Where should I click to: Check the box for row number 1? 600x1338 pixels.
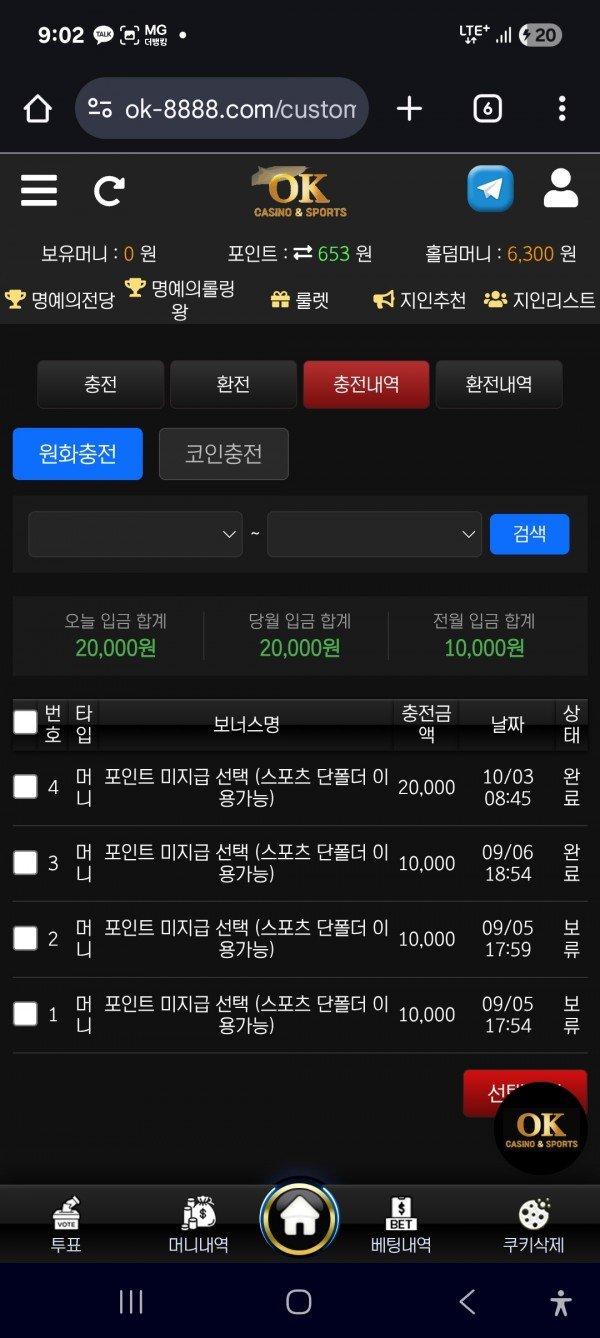[25, 1014]
